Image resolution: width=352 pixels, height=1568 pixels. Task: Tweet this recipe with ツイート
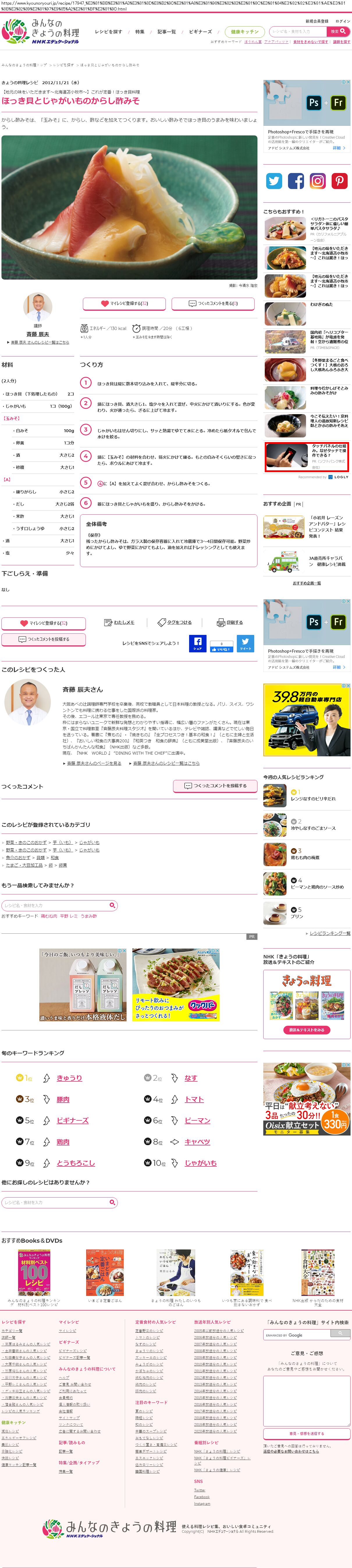coord(246,643)
